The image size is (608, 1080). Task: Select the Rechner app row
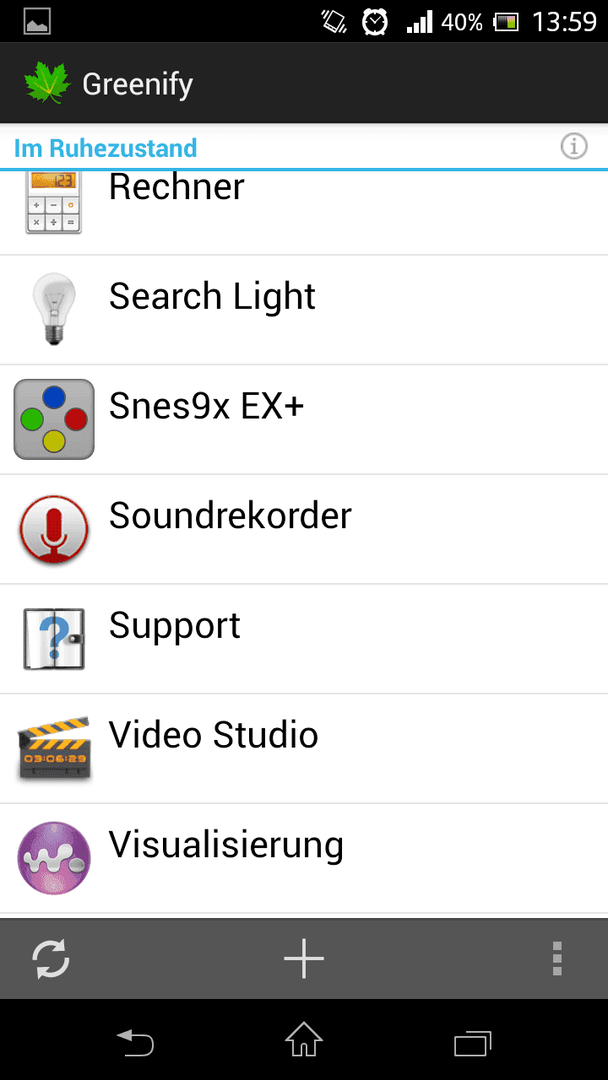click(x=304, y=213)
